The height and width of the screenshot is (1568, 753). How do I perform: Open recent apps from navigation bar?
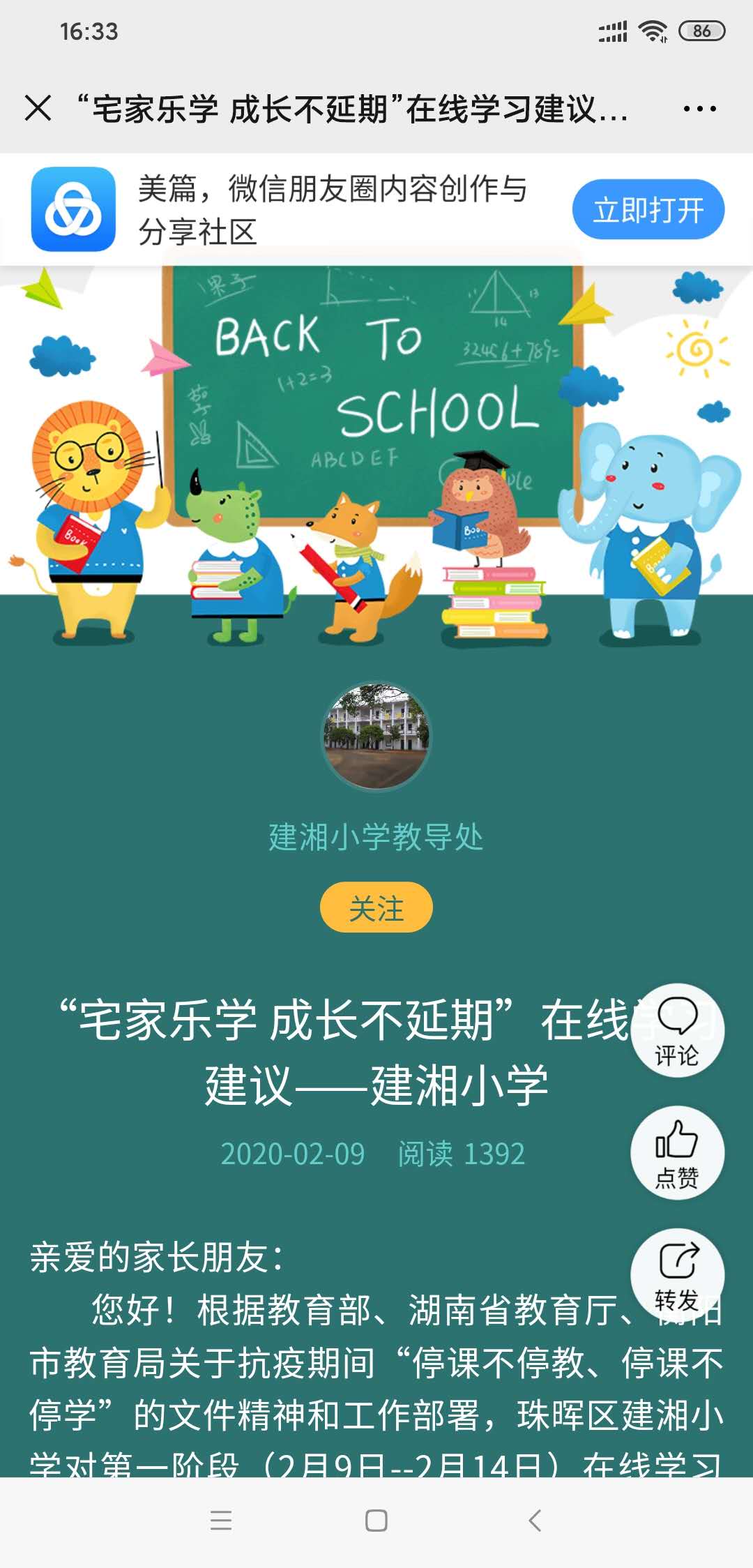[221, 1521]
